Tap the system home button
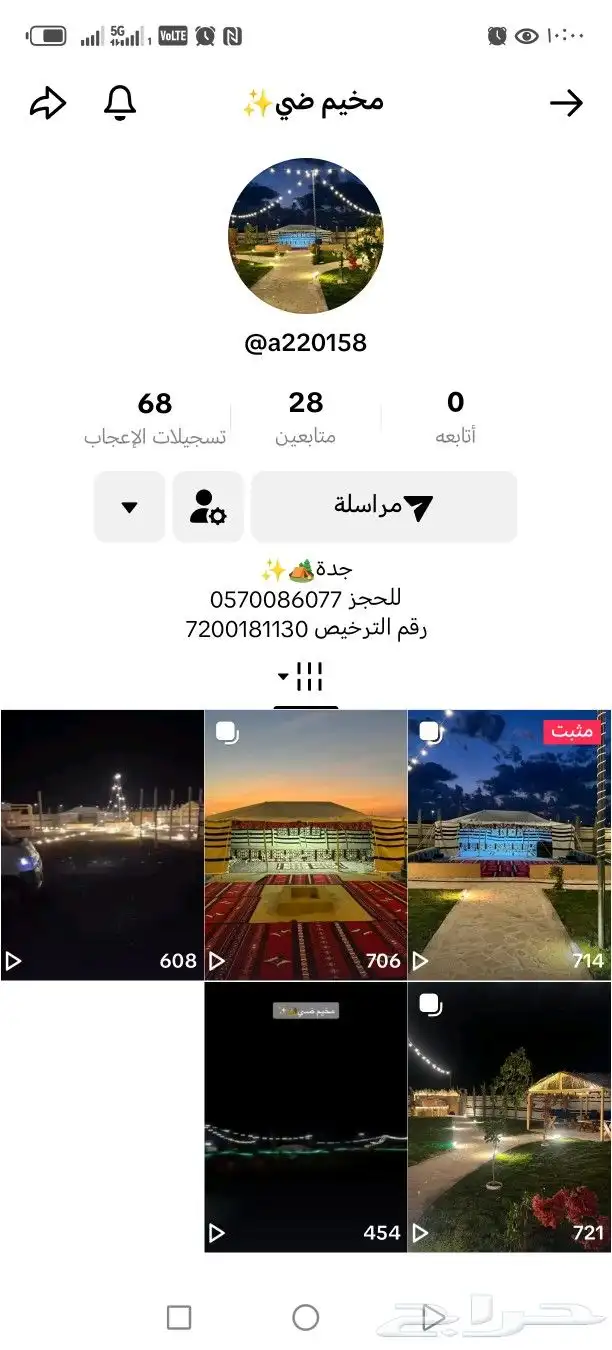 [306, 1317]
